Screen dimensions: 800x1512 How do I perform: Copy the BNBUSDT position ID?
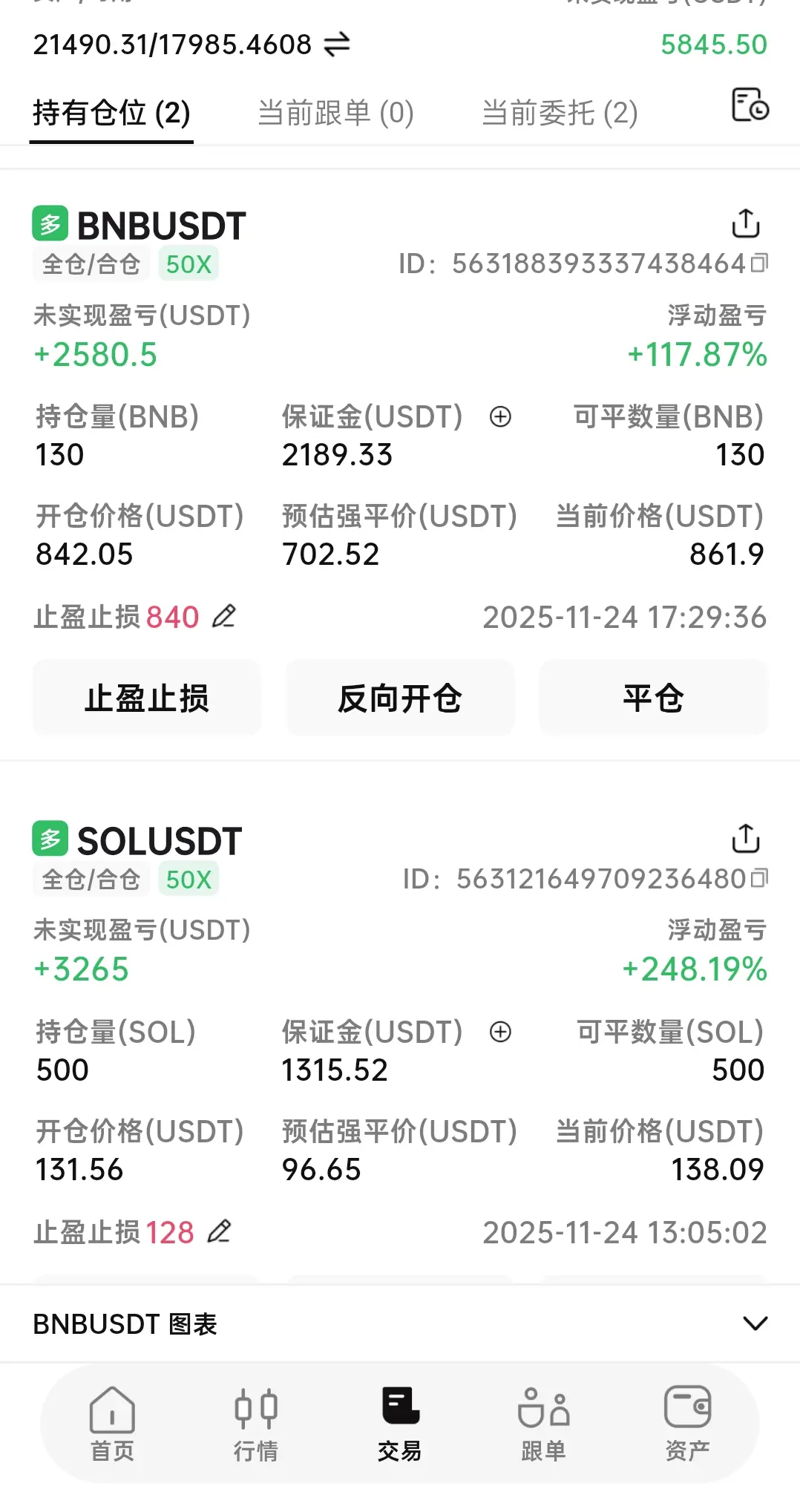759,264
